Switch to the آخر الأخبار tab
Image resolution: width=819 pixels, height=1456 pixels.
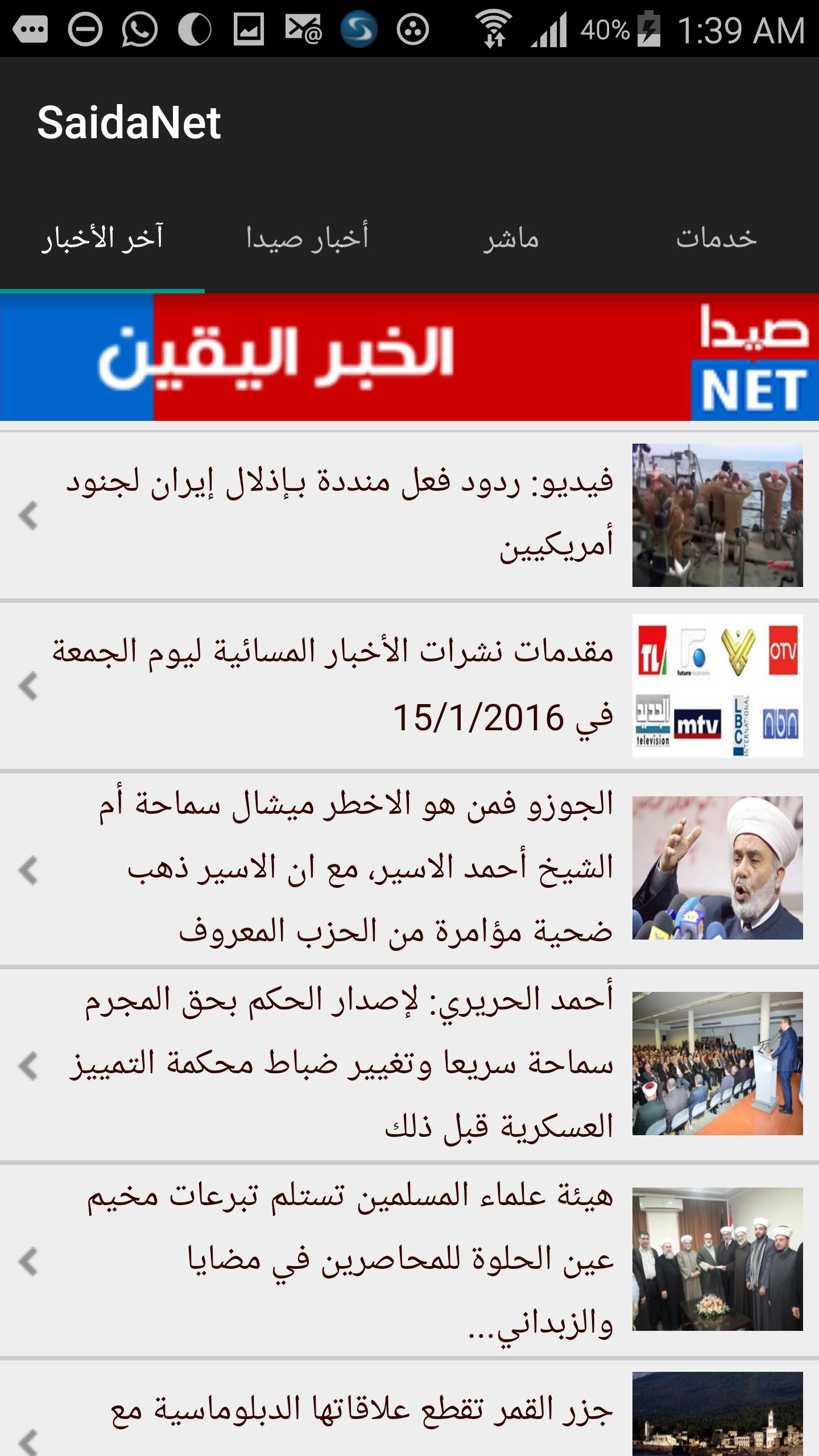[x=102, y=238]
